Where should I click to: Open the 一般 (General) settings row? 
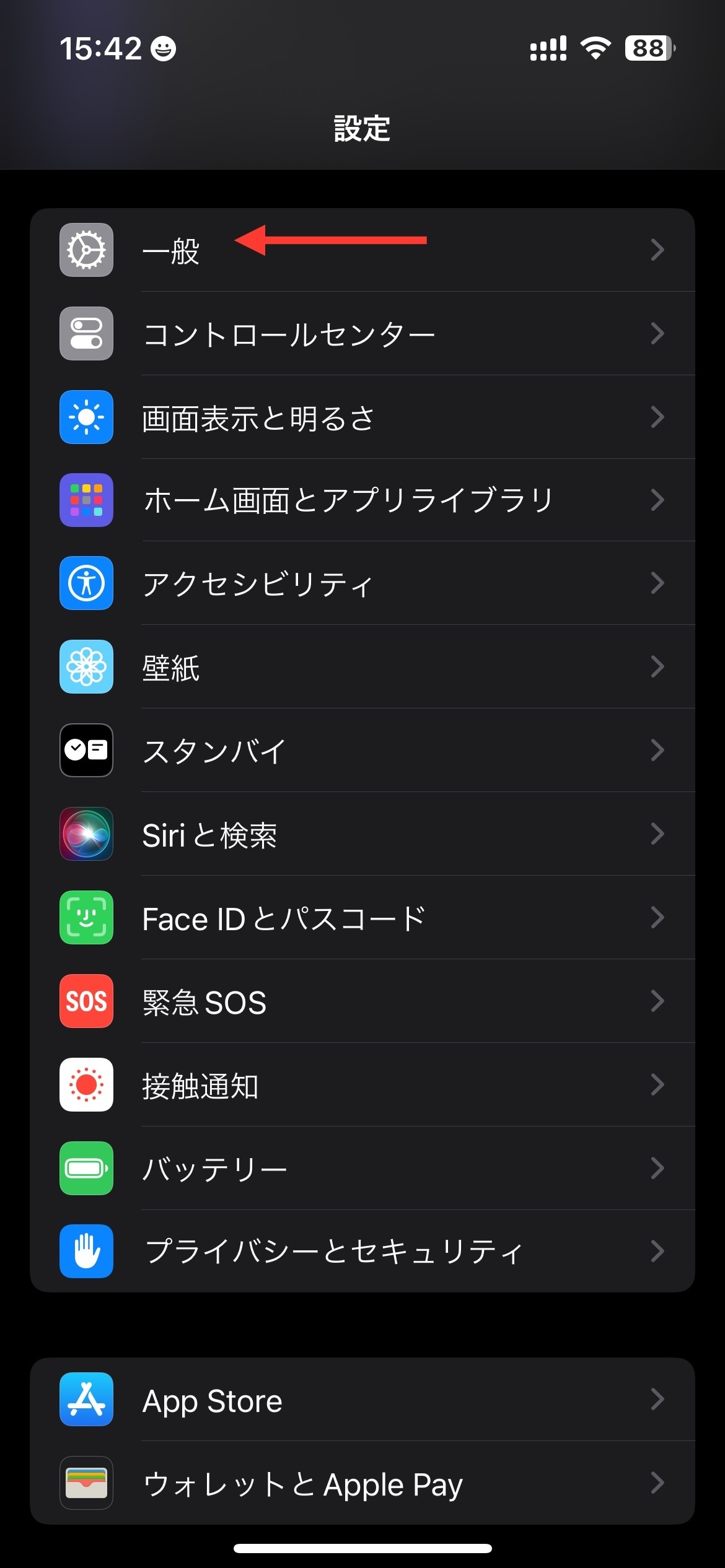[x=362, y=250]
